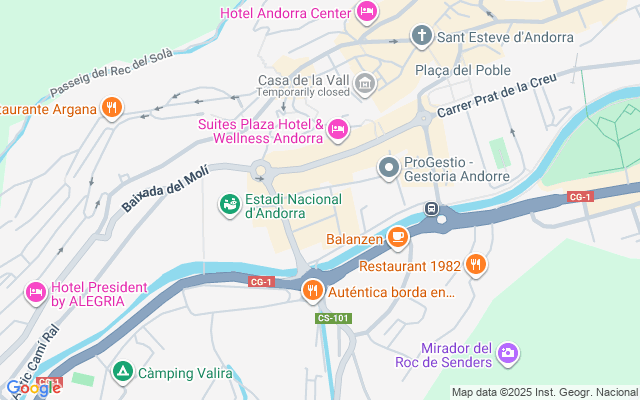Open the Auténtica borda restaurant pin
This screenshot has height=400, width=640.
pos(313,291)
